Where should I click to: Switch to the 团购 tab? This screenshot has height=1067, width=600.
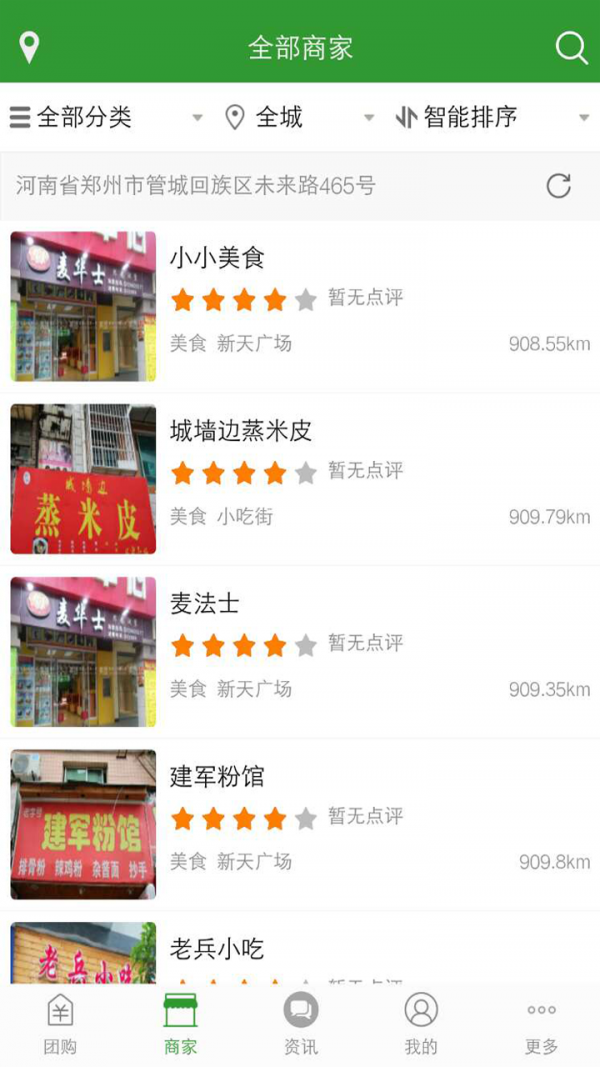tap(60, 1024)
